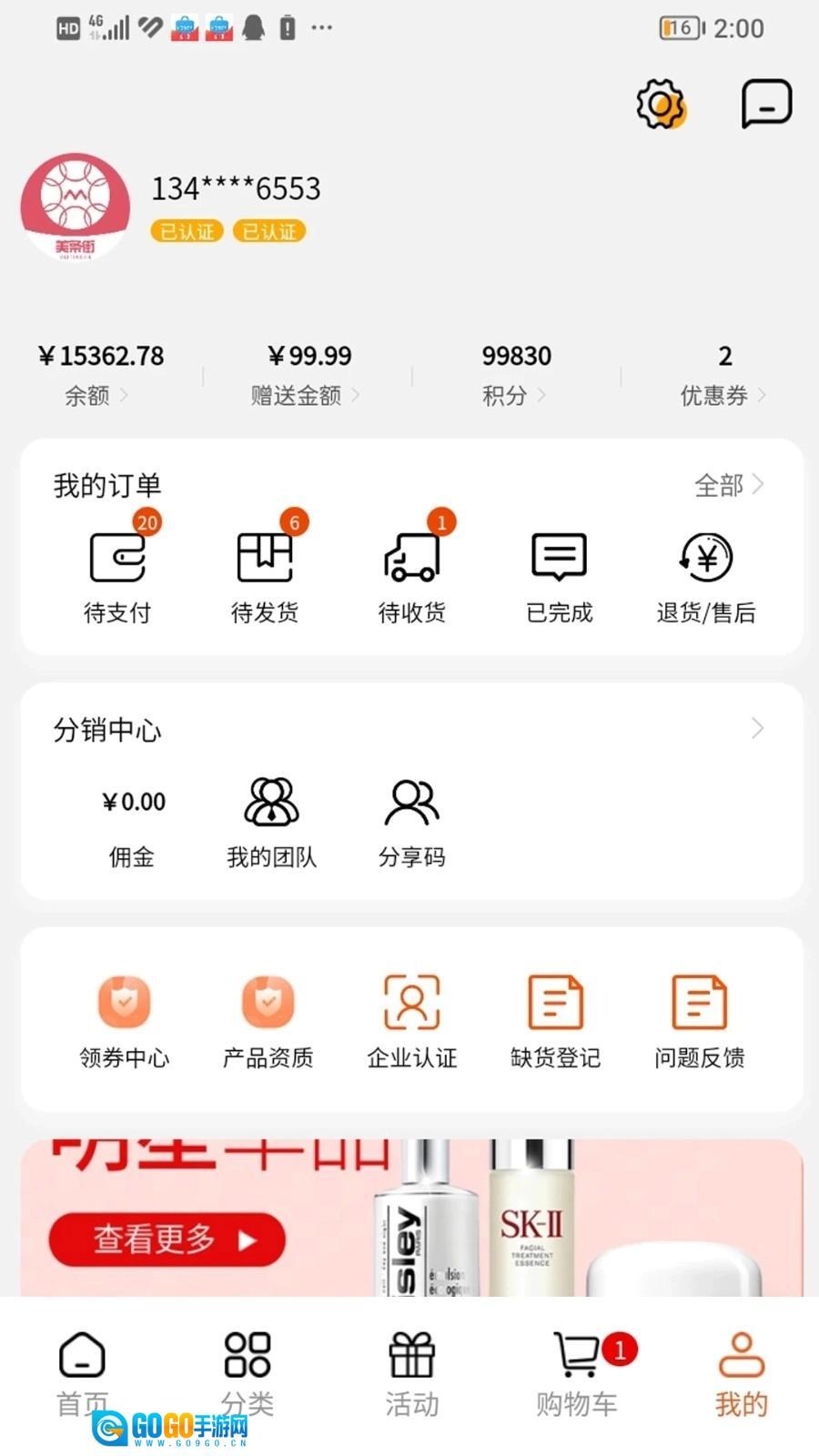Open 我的团队 in distribution center
This screenshot has width=819, height=1456.
(x=271, y=821)
